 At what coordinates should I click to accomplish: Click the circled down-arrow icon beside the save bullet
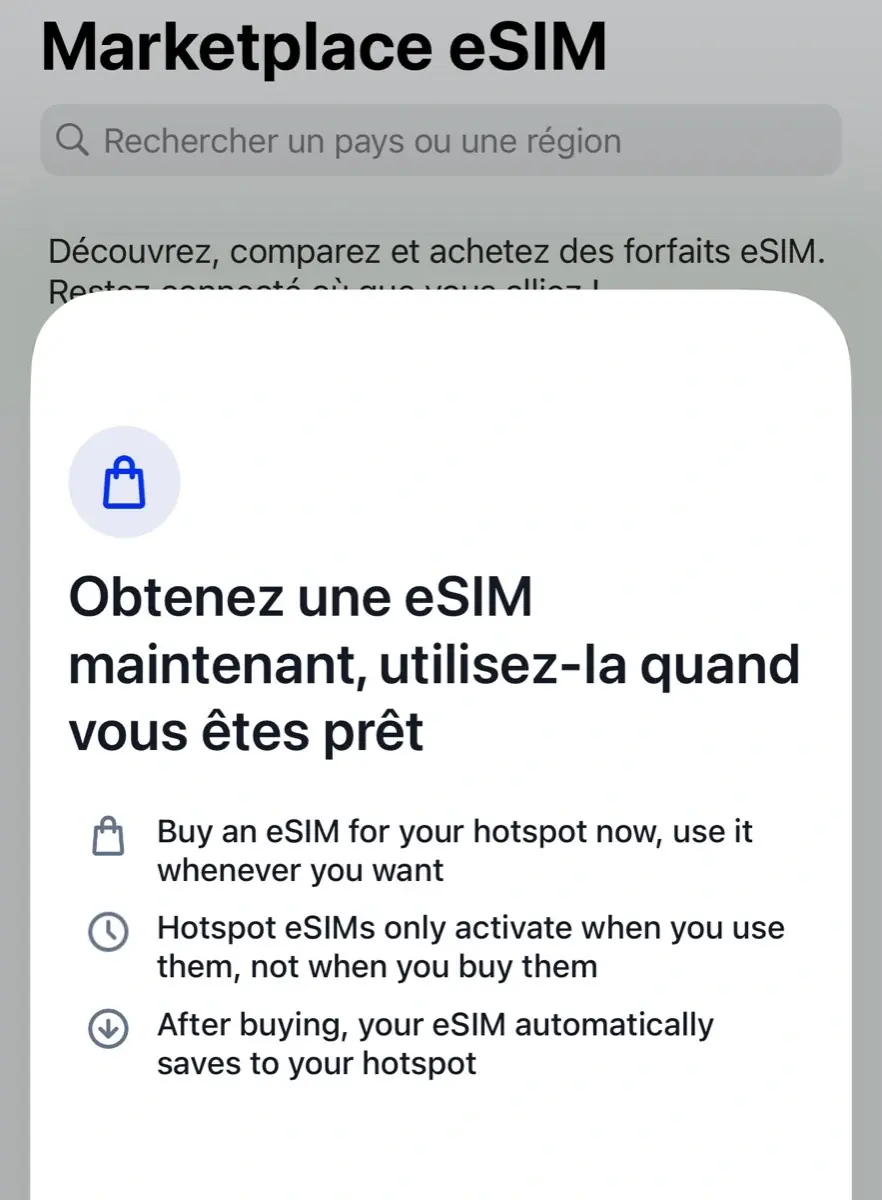[x=108, y=1028]
